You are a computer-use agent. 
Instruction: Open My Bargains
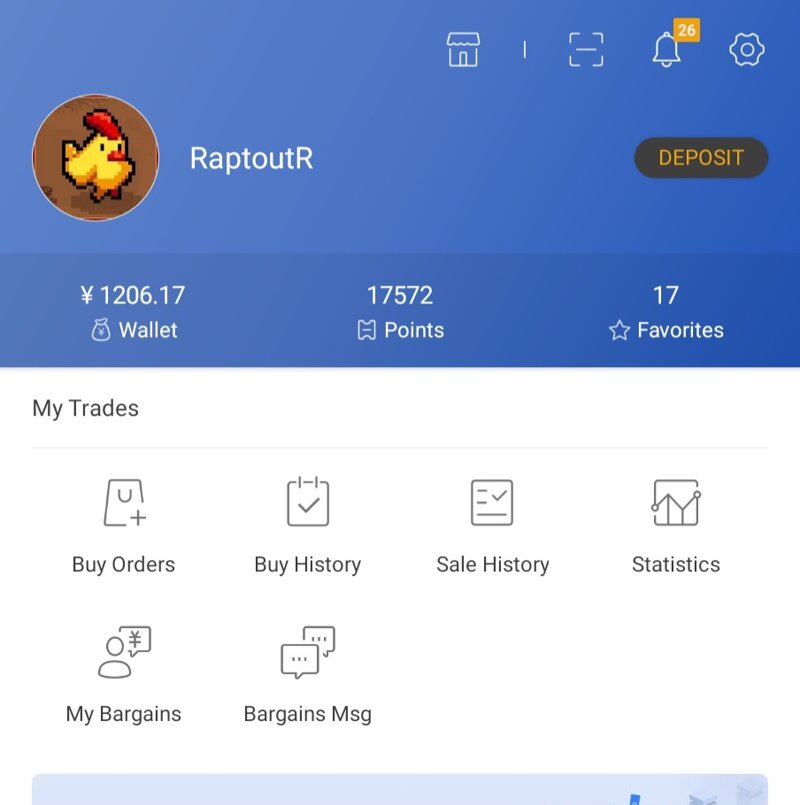click(124, 675)
